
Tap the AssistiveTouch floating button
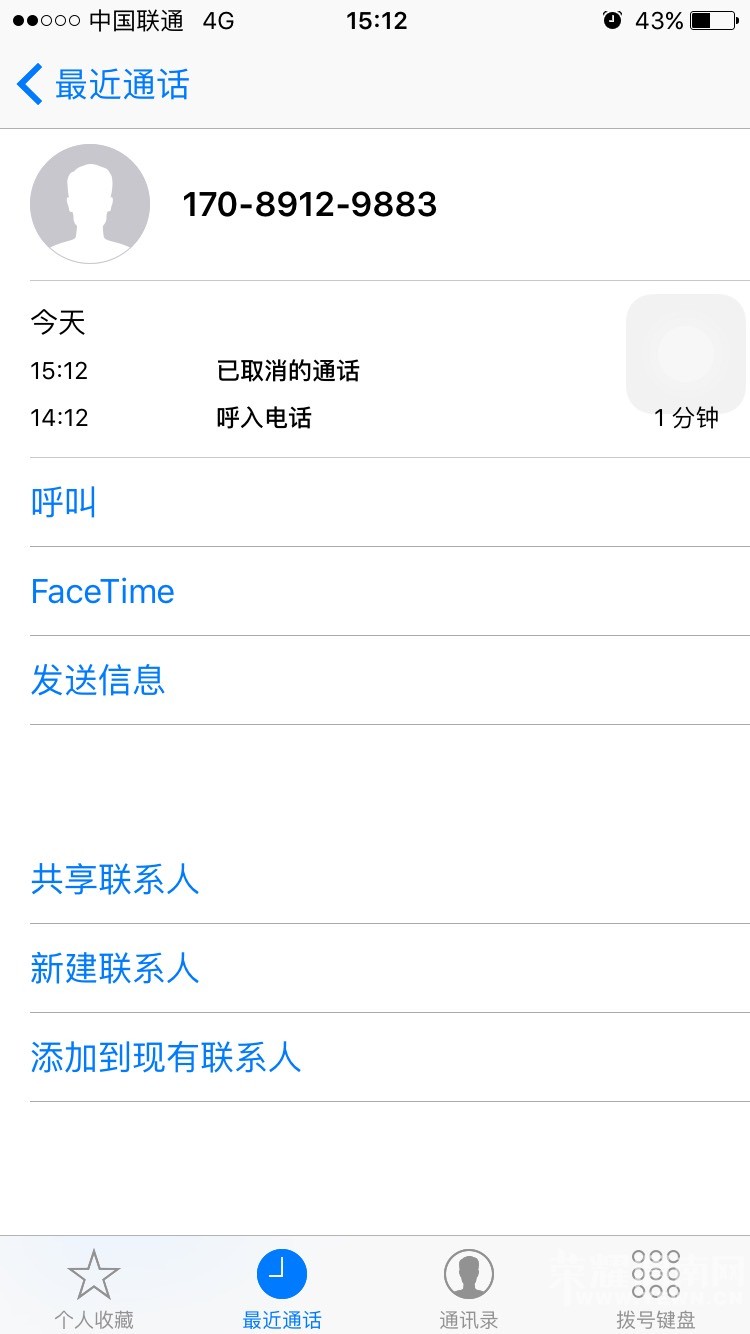point(686,353)
